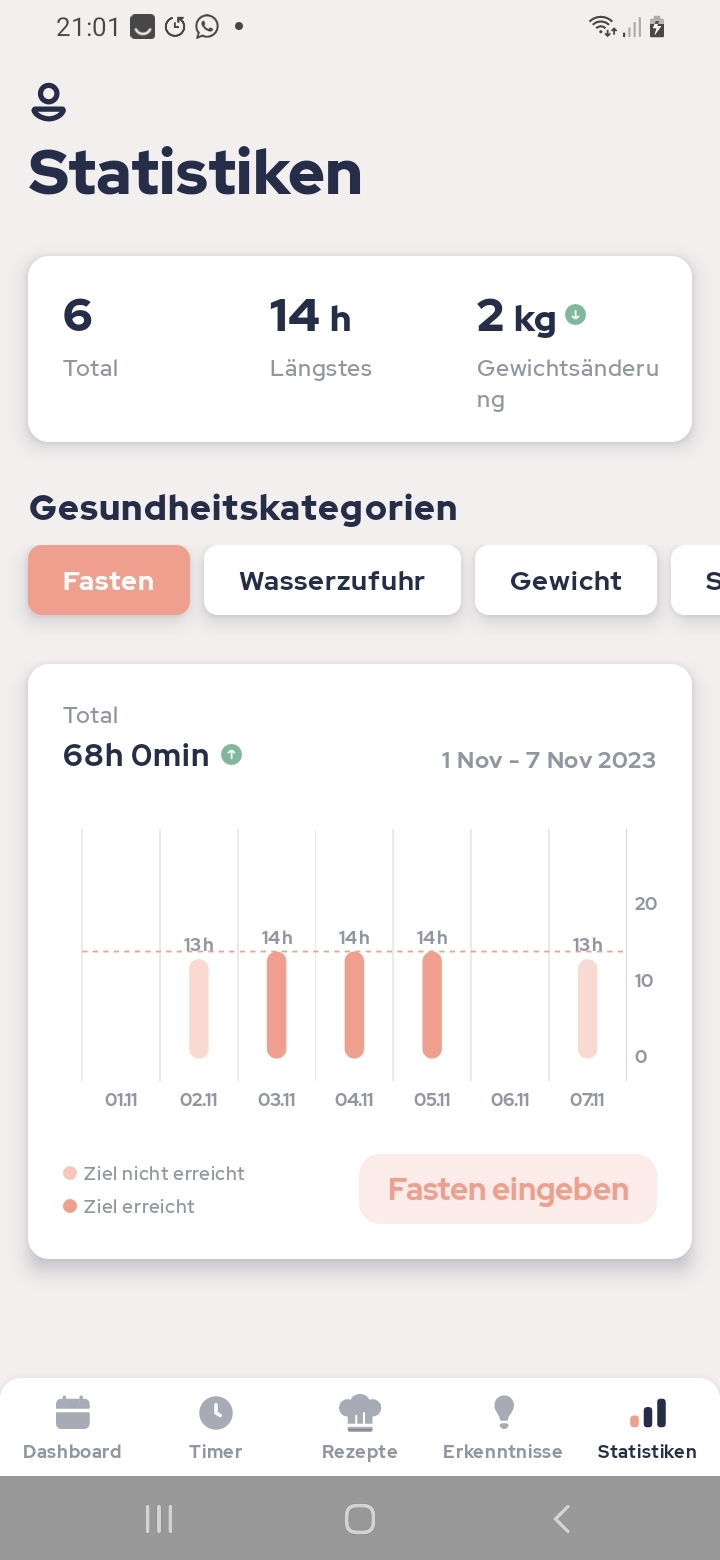Tap the Fasten eingeben button

click(x=508, y=1189)
